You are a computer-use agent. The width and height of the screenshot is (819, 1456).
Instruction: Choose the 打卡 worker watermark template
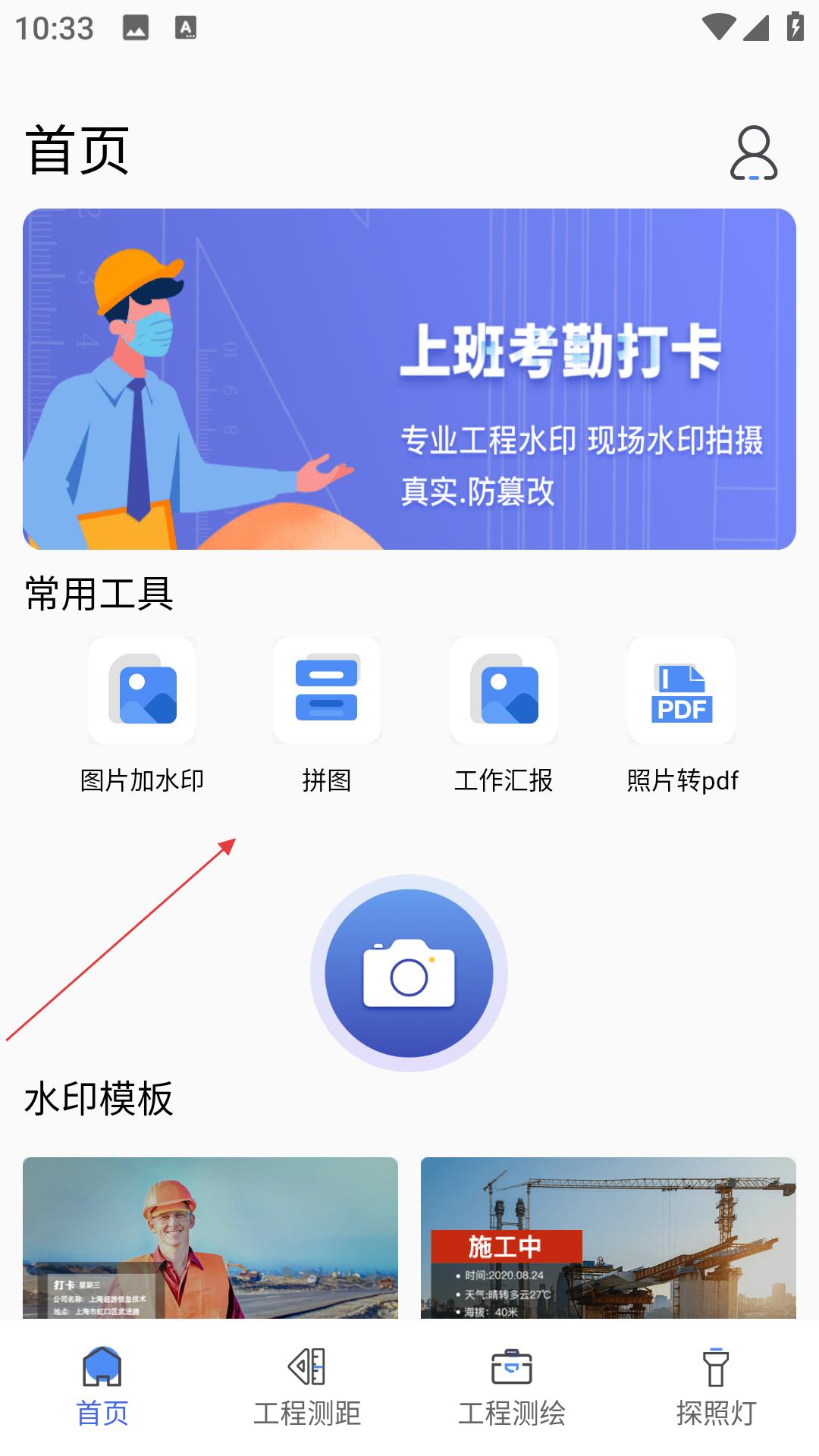210,1238
